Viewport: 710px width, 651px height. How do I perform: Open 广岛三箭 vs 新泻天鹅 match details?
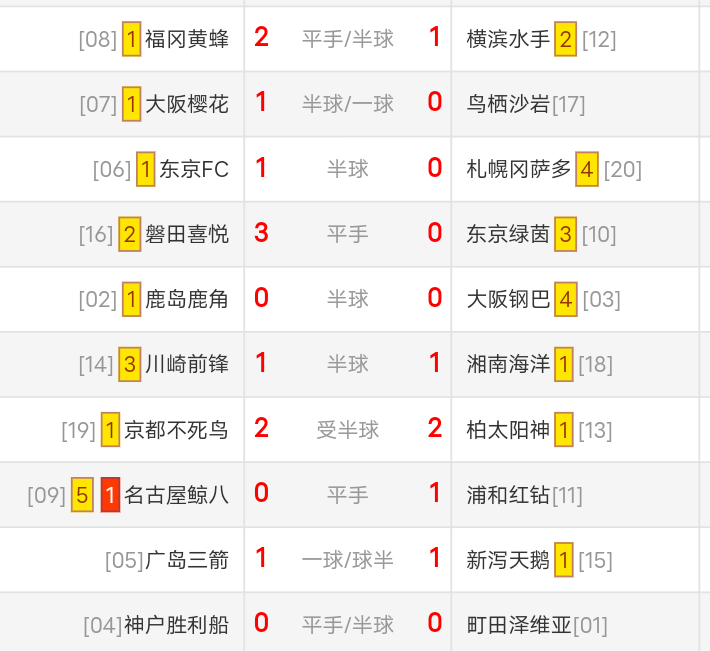tap(348, 560)
